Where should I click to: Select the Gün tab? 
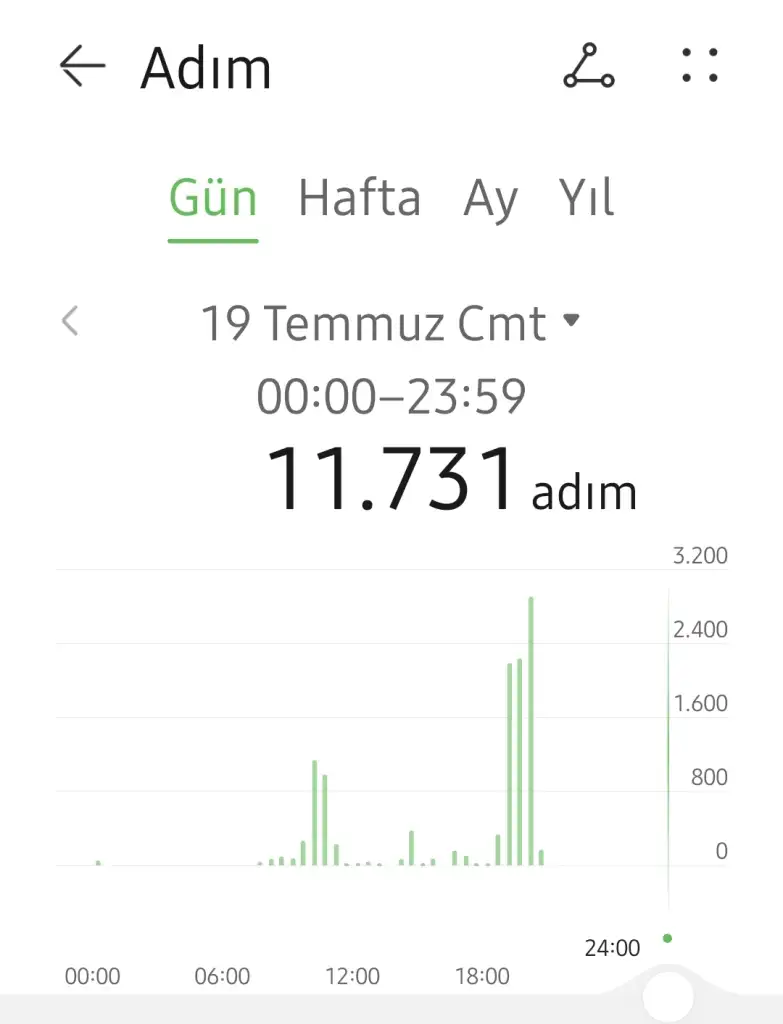point(213,198)
